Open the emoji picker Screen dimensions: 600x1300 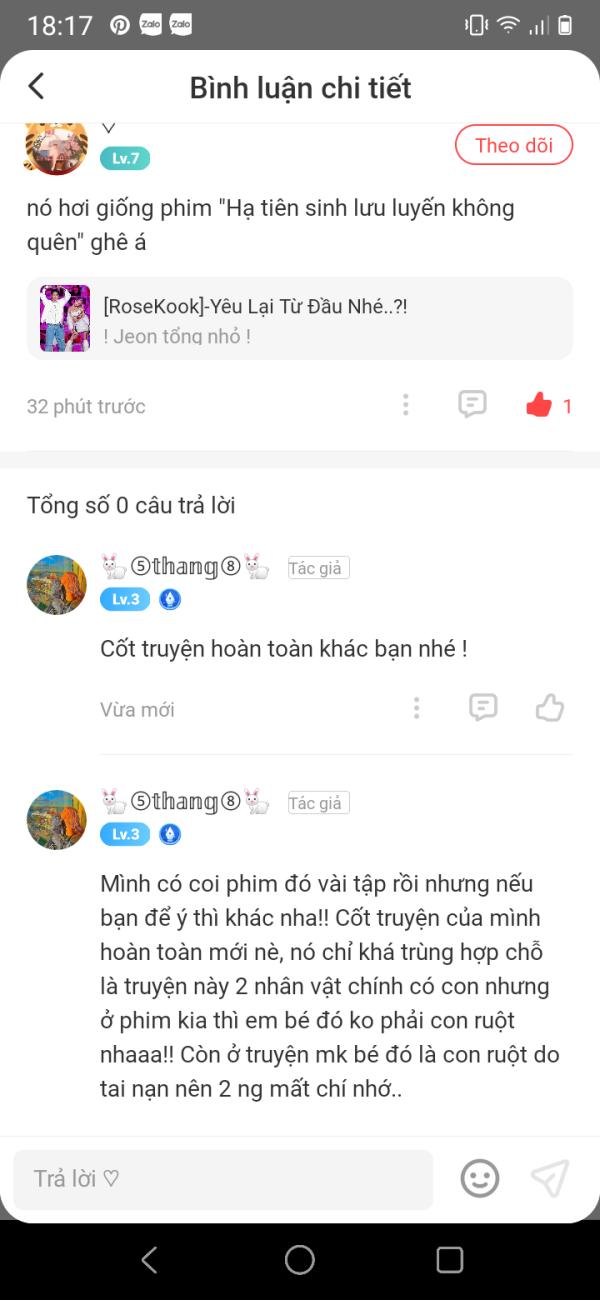pos(480,1178)
